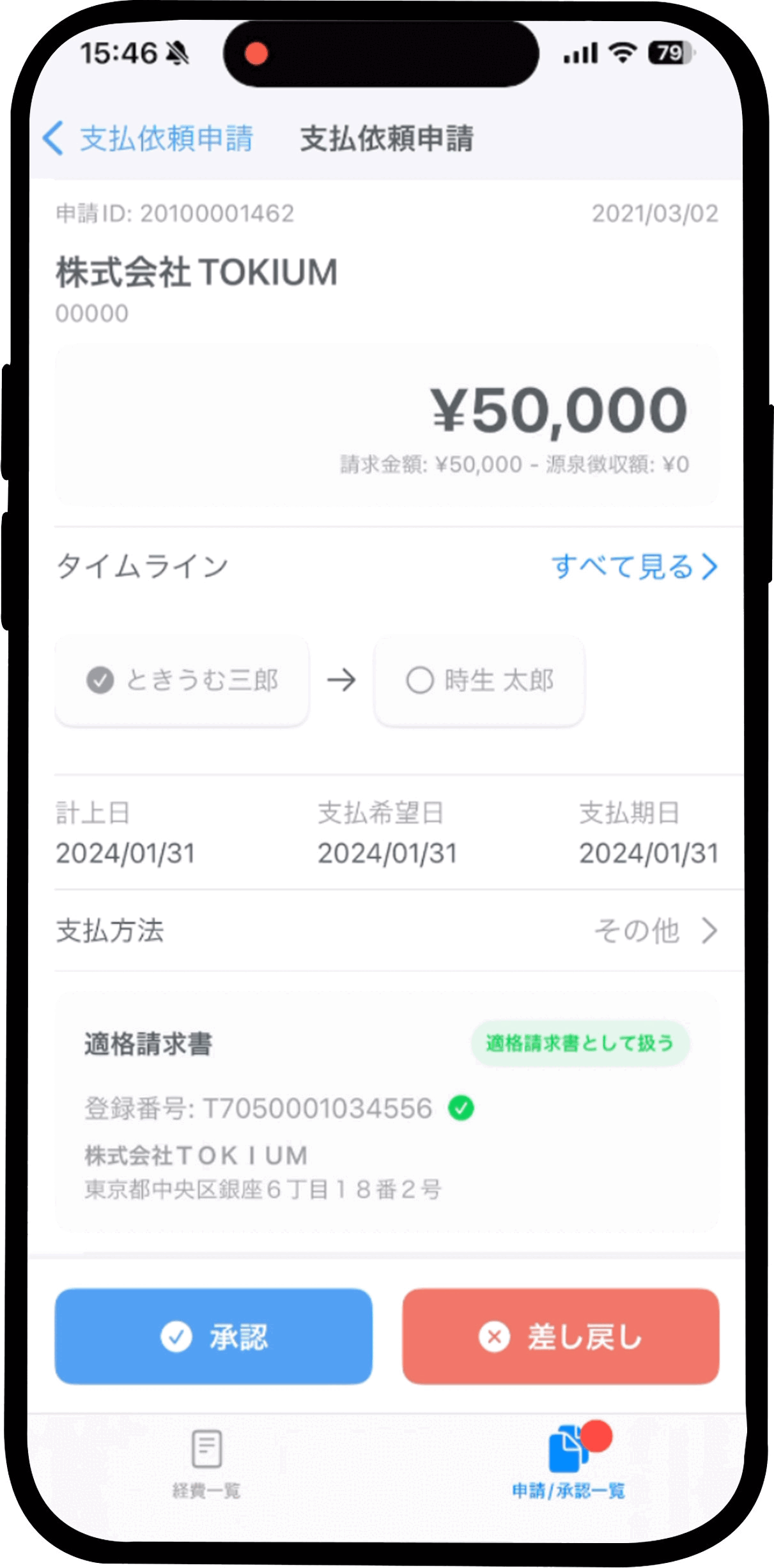Select the 時生 太郎 approver card
774x1568 pixels.
[479, 680]
